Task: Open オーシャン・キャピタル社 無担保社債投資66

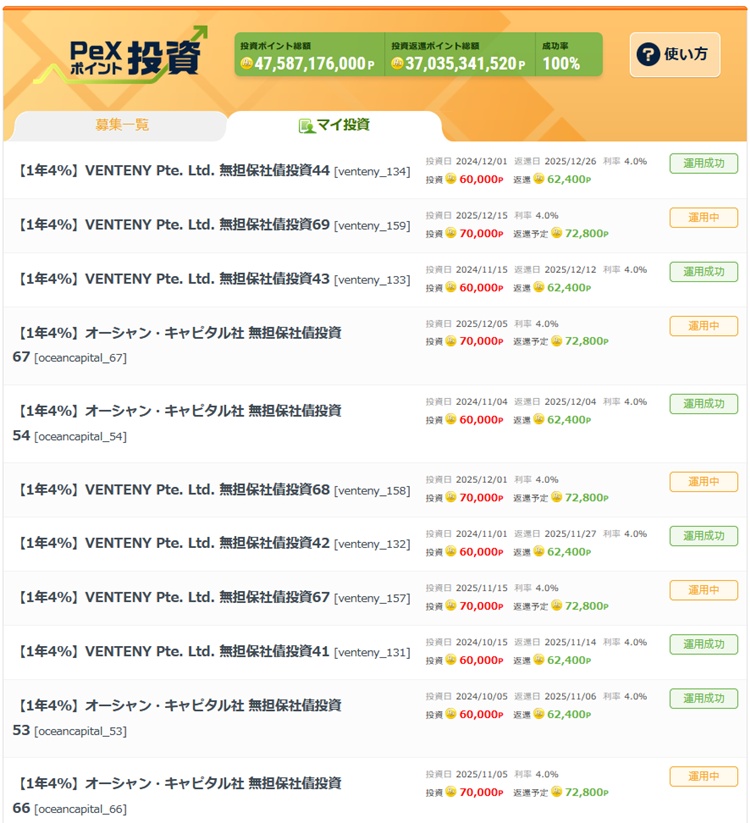Action: [180, 783]
